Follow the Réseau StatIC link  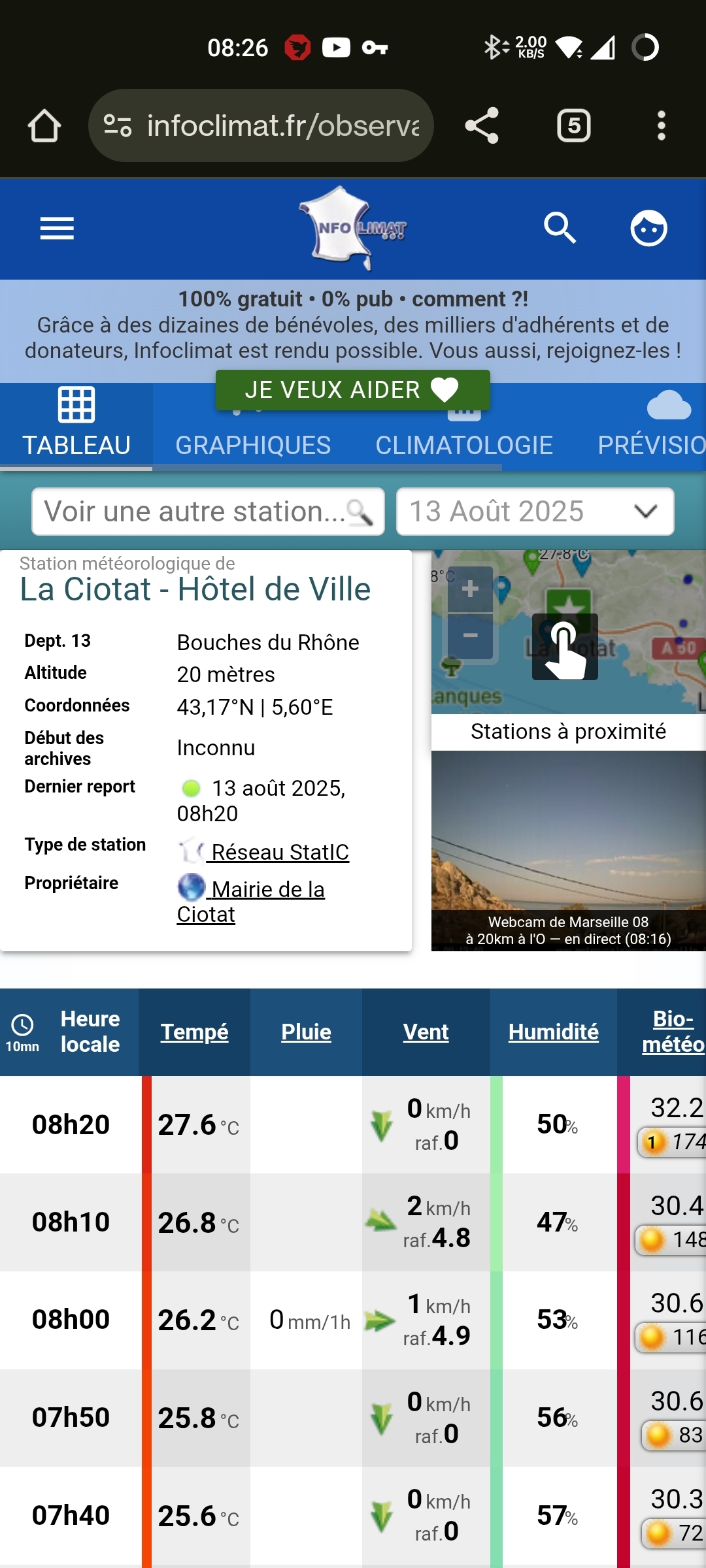(x=280, y=852)
